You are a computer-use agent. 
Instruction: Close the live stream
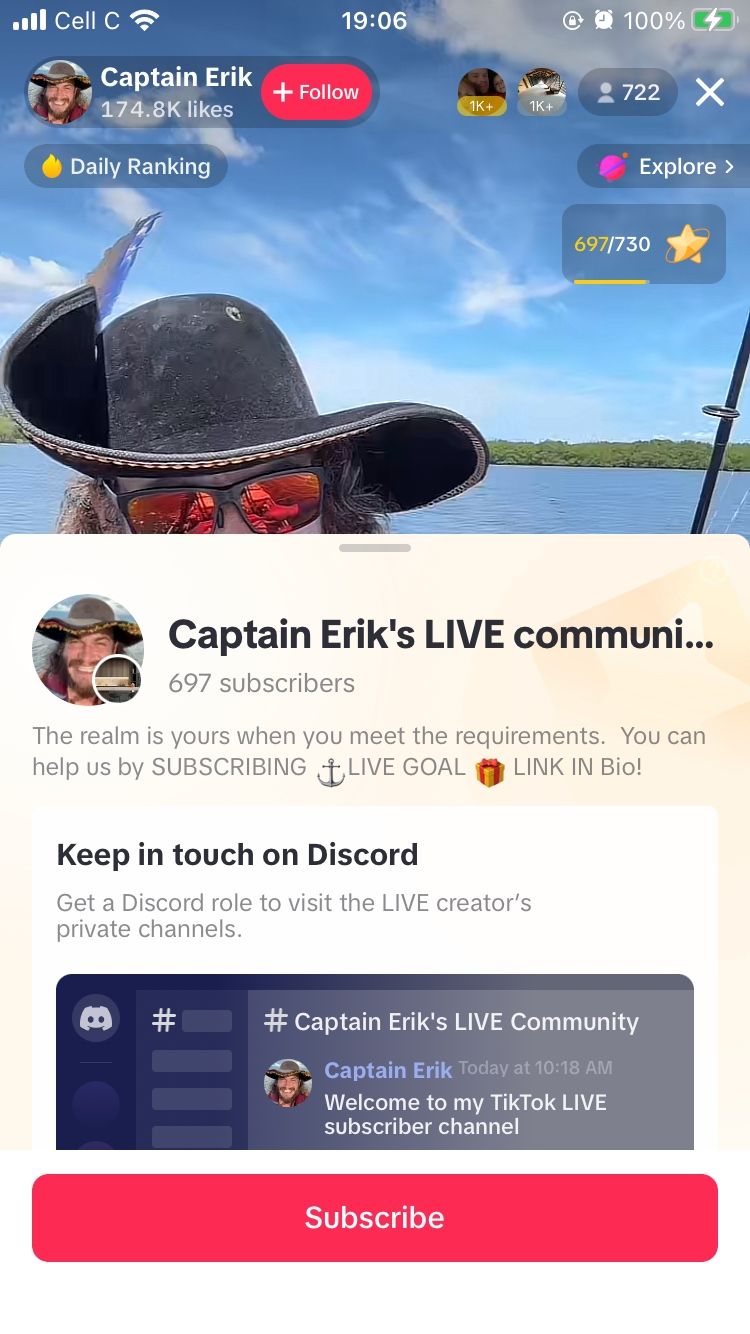(x=709, y=93)
